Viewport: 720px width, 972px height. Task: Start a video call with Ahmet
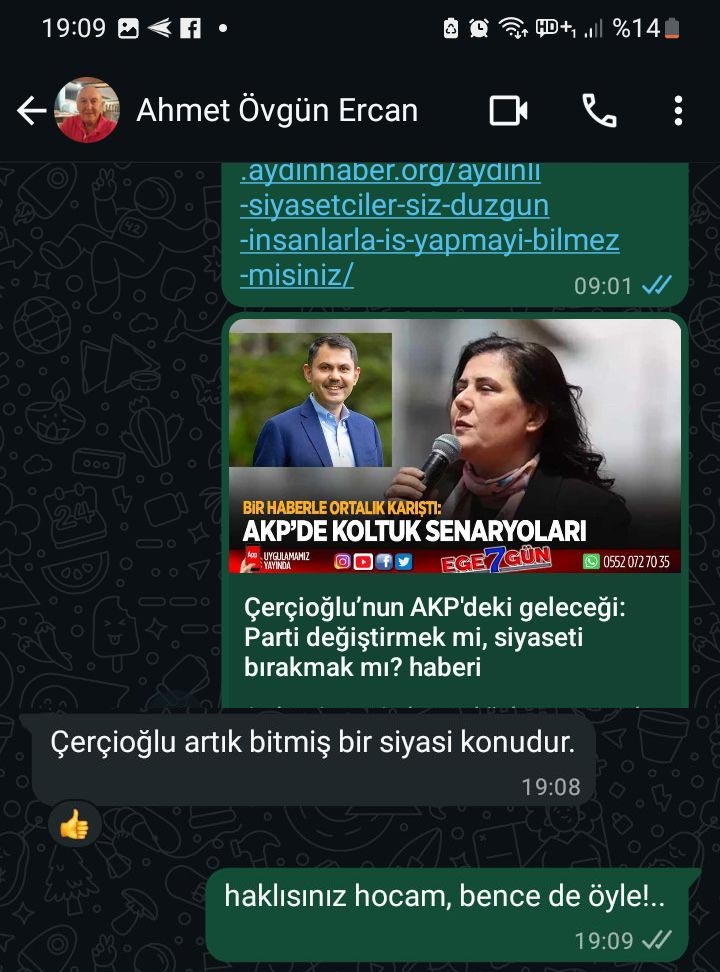tap(508, 111)
